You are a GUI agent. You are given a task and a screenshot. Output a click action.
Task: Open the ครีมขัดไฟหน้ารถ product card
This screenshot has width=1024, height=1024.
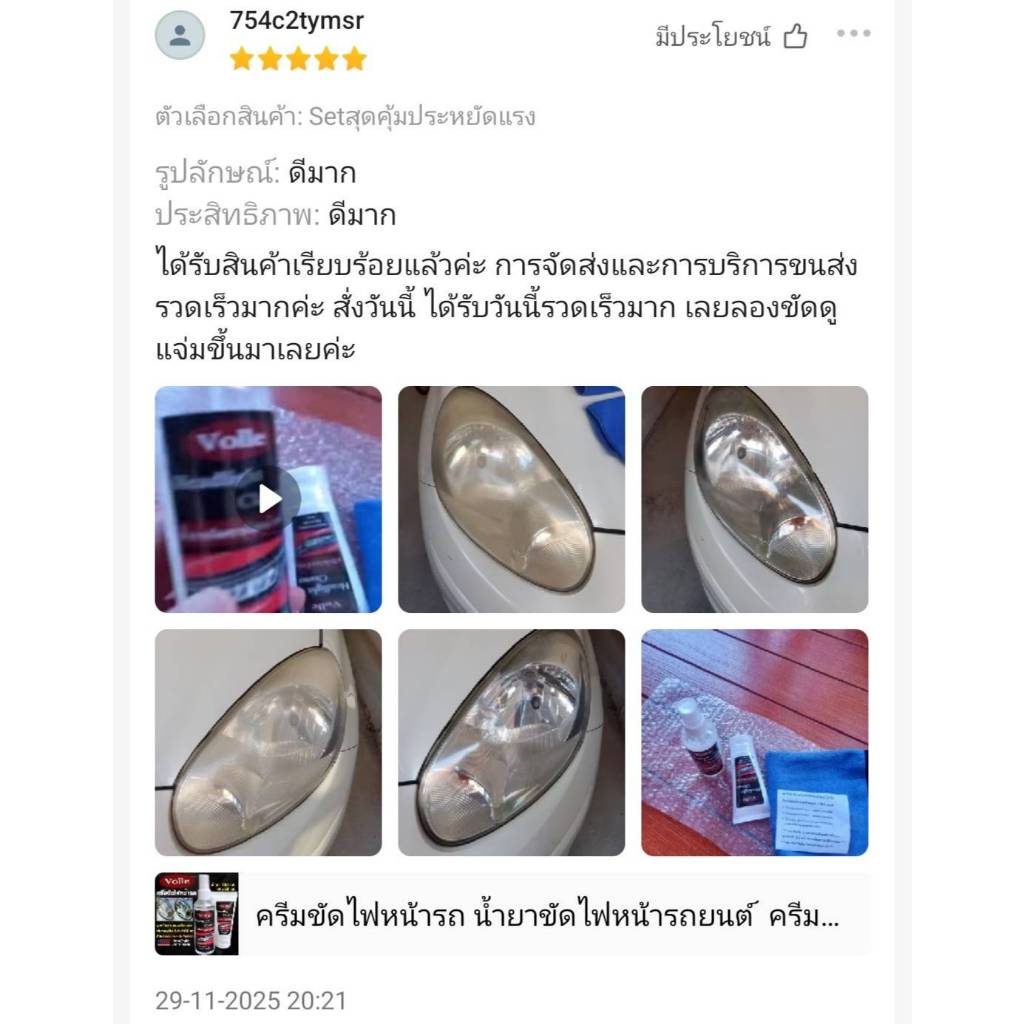(x=512, y=914)
